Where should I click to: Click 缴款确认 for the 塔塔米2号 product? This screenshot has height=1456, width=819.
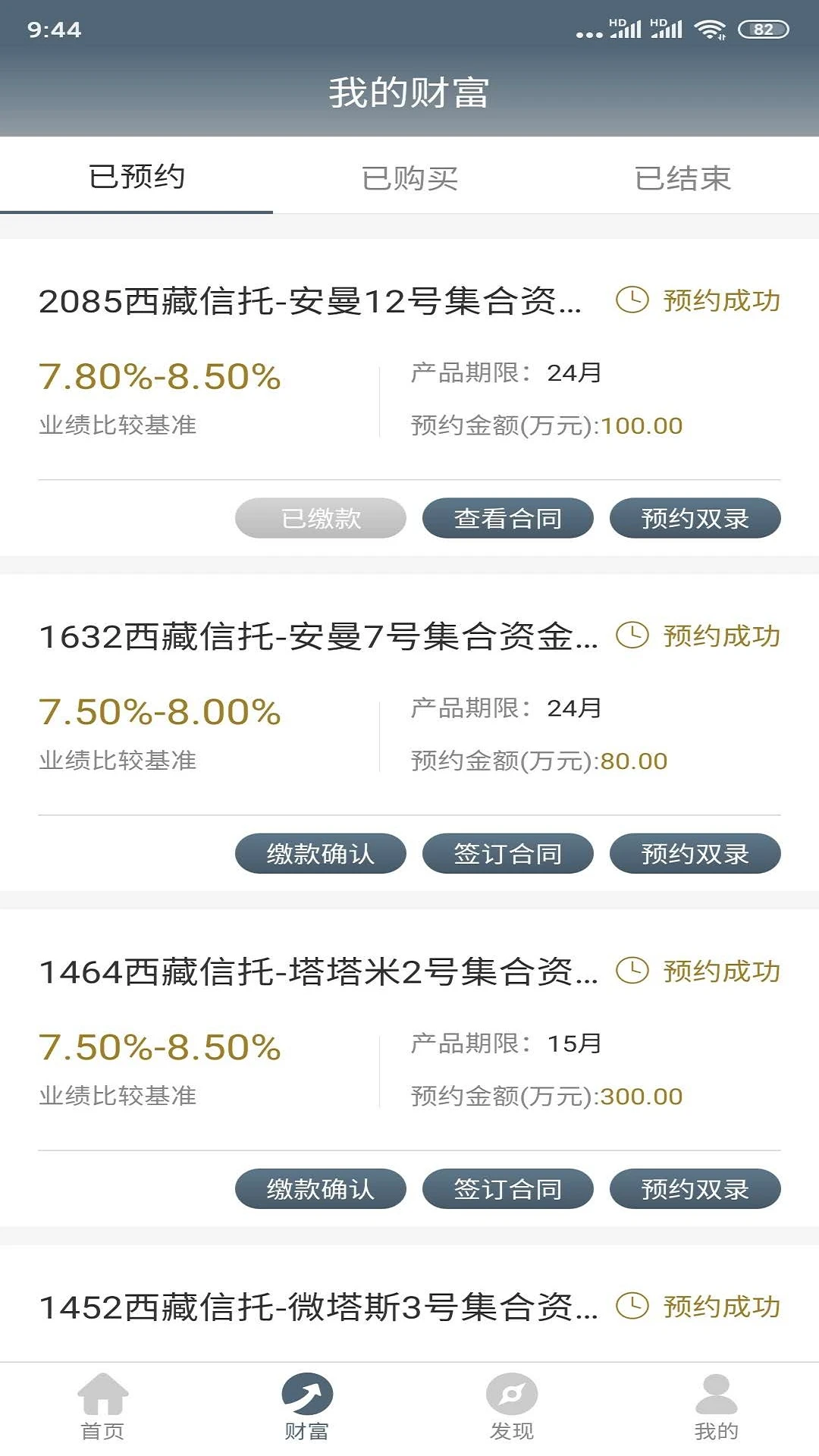point(321,1189)
